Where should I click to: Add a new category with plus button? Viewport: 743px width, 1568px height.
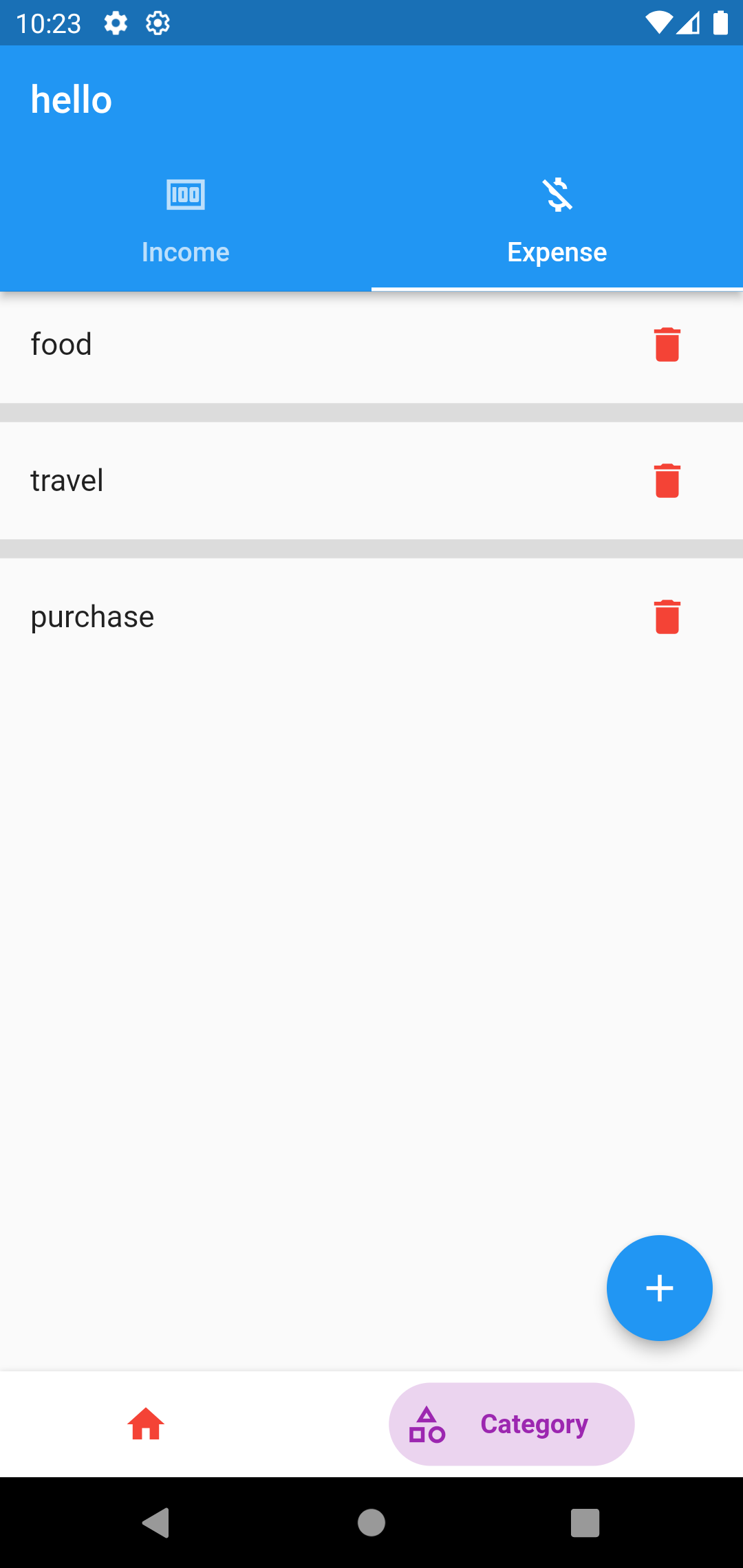pyautogui.click(x=659, y=1287)
